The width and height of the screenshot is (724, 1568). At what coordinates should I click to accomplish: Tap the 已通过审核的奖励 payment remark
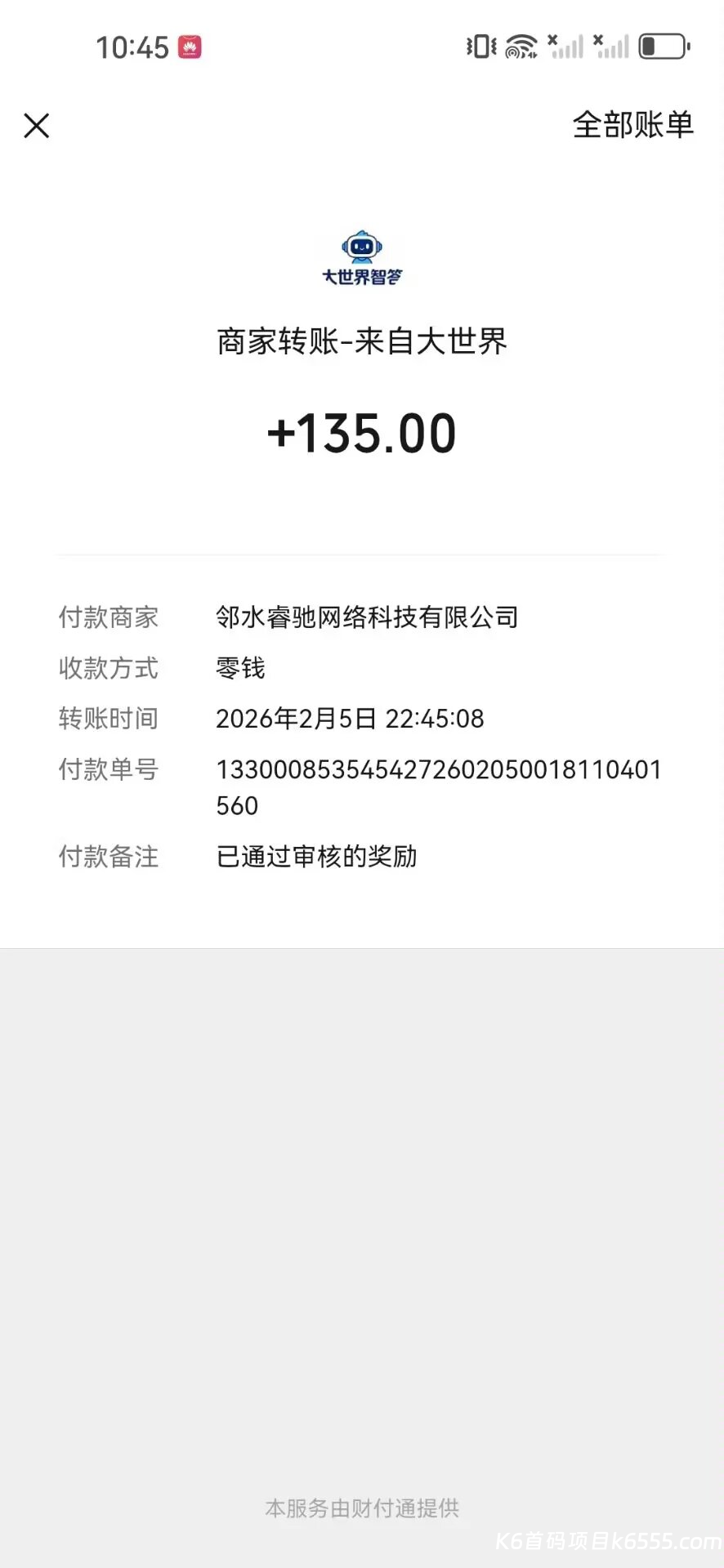317,857
